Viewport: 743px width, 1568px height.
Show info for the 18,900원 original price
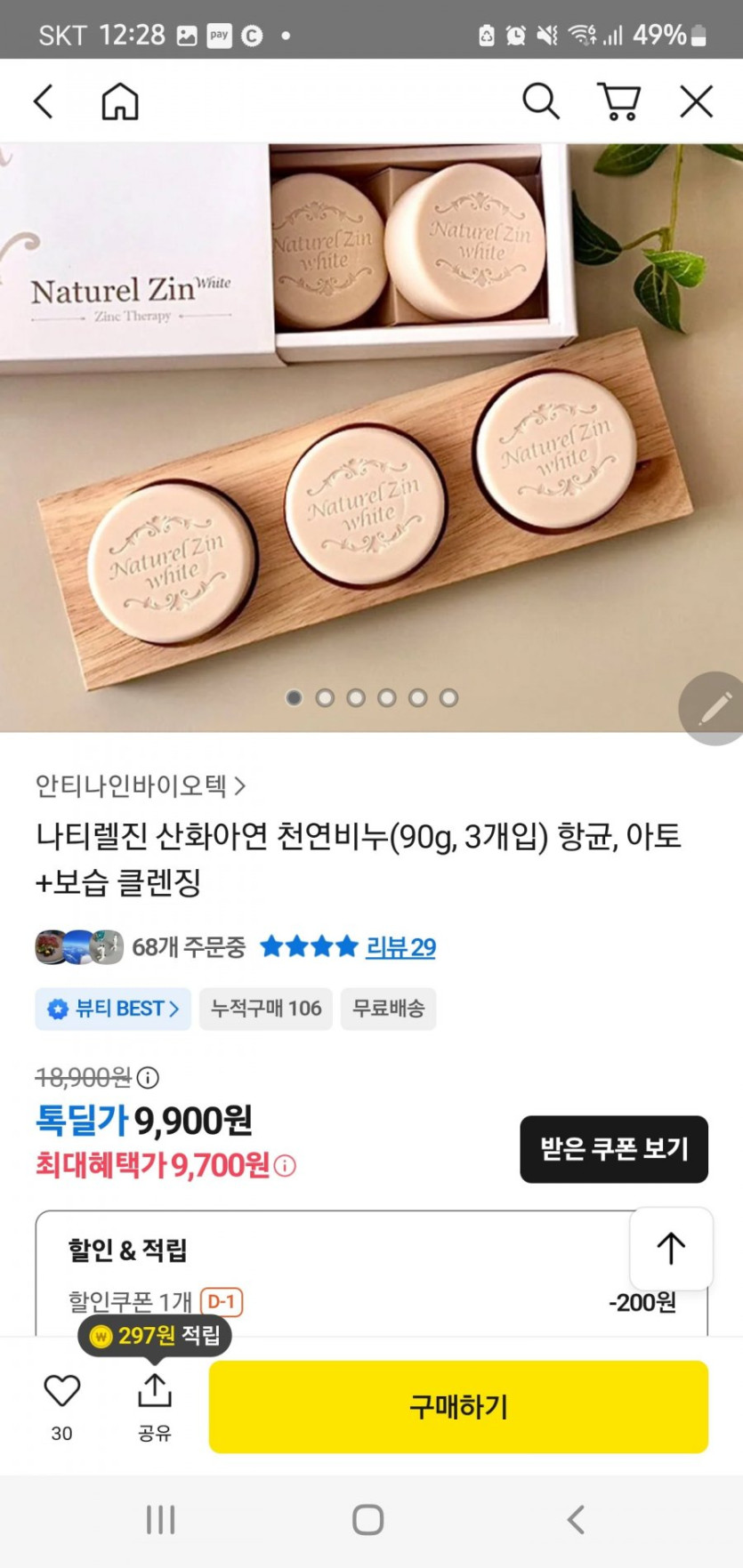click(x=149, y=1078)
